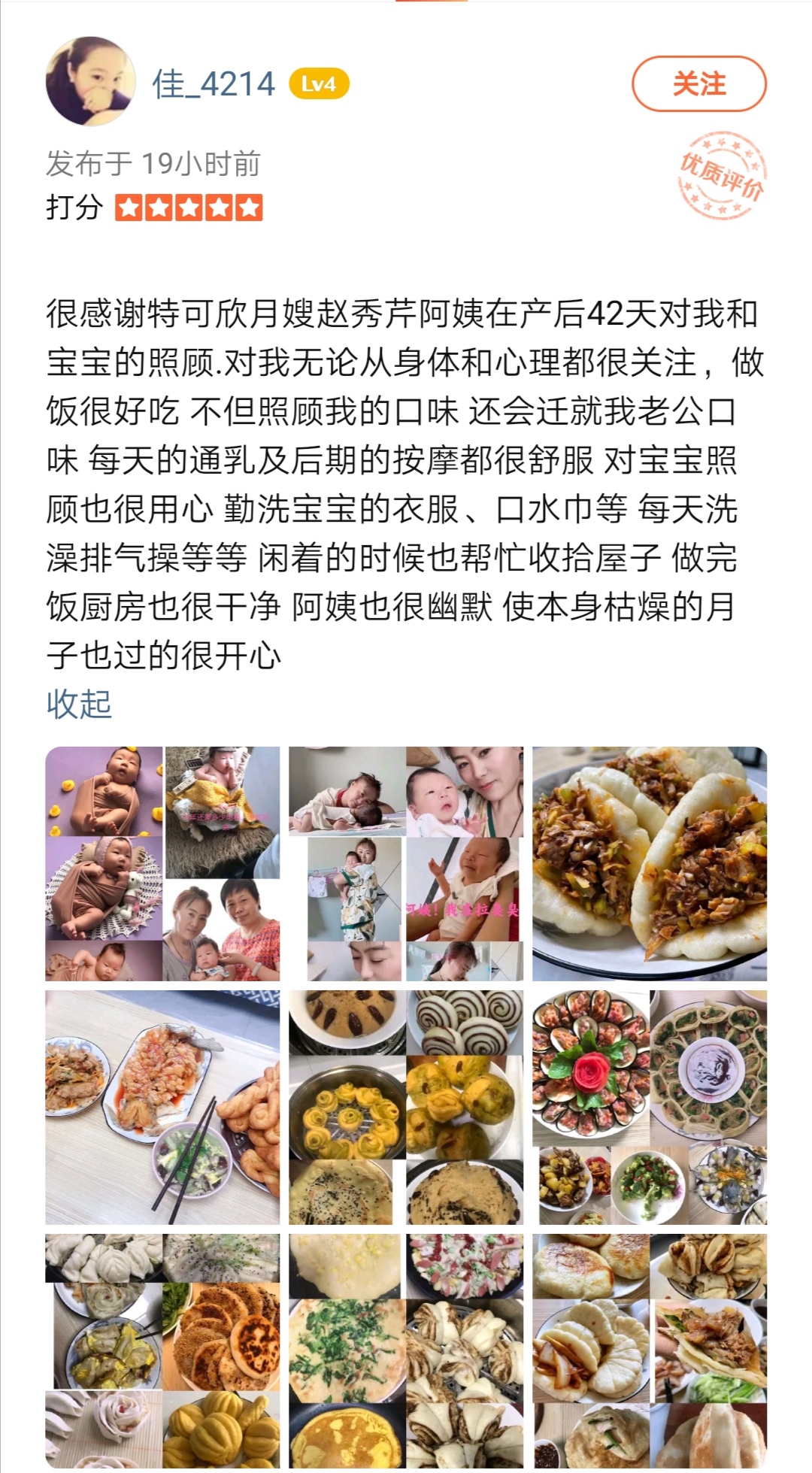Open the swirl steamed buns collage photo
Viewport: 812px width, 1473px height.
406,1107
